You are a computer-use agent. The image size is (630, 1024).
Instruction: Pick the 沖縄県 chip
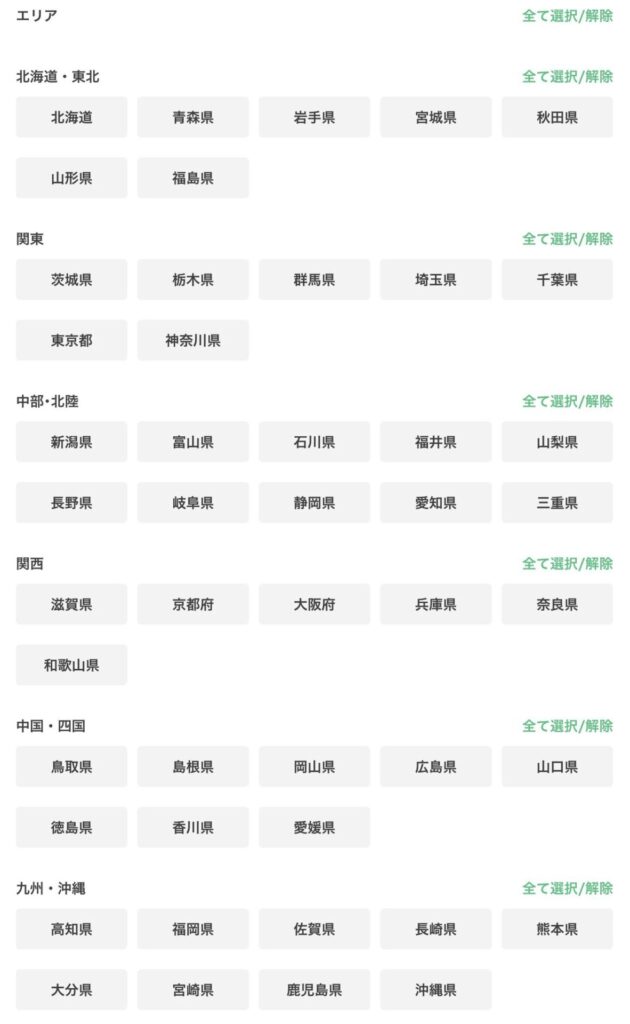pyautogui.click(x=435, y=989)
